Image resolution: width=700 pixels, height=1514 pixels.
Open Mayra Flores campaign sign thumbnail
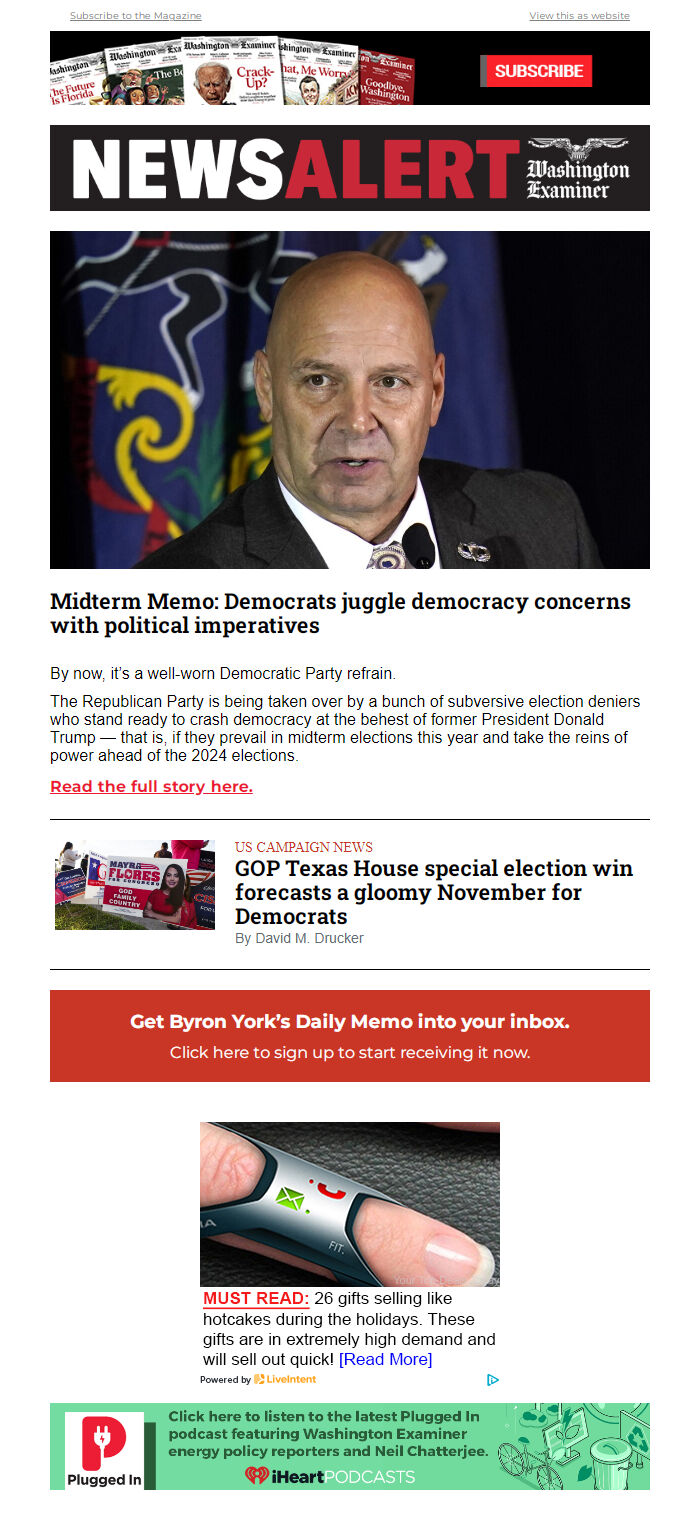click(x=134, y=885)
